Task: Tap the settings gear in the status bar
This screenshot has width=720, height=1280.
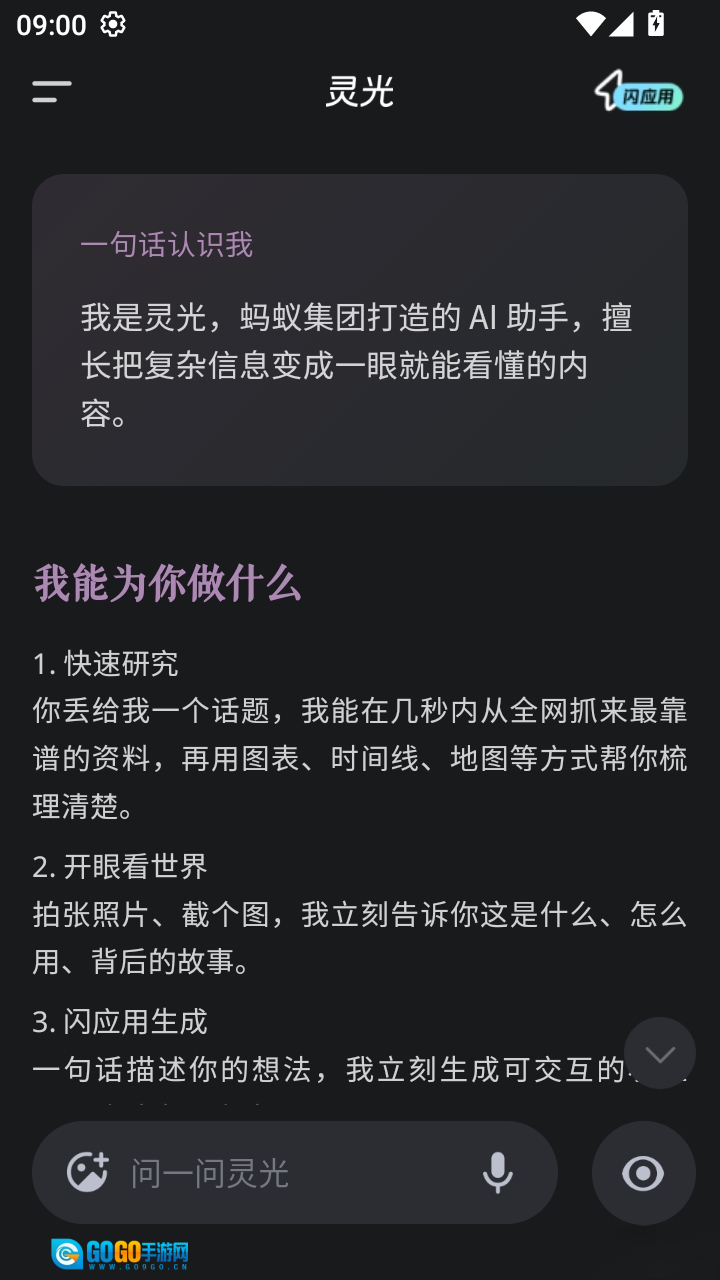Action: (x=110, y=24)
